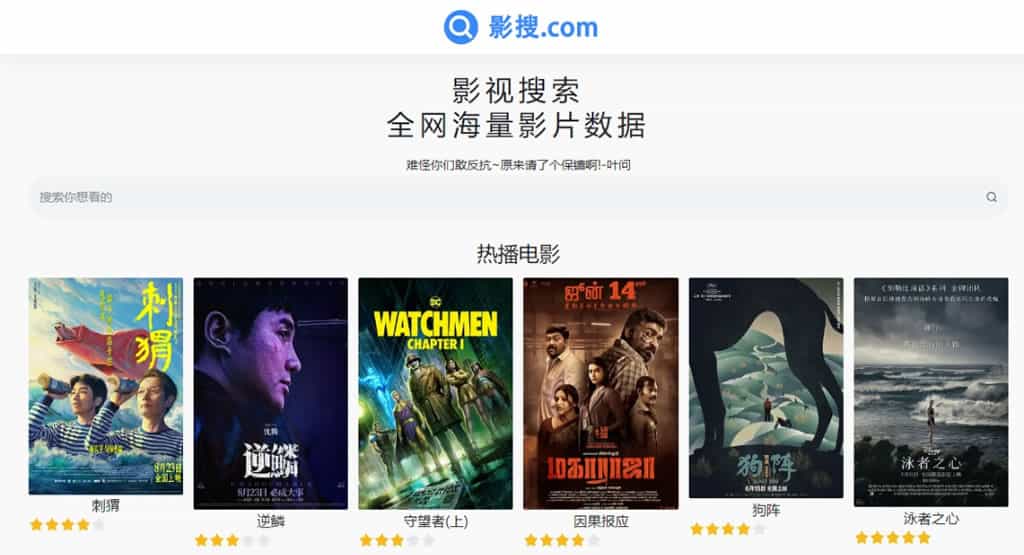1024x555 pixels.
Task: Open the movie 泳者之心
Action: coord(930,391)
